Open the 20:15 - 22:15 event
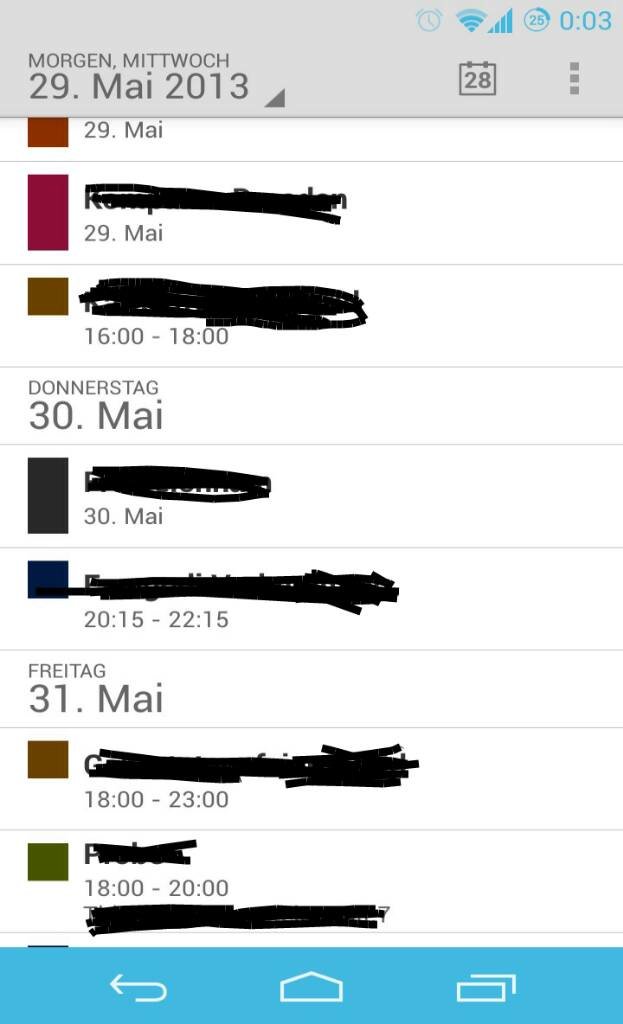 pos(312,600)
